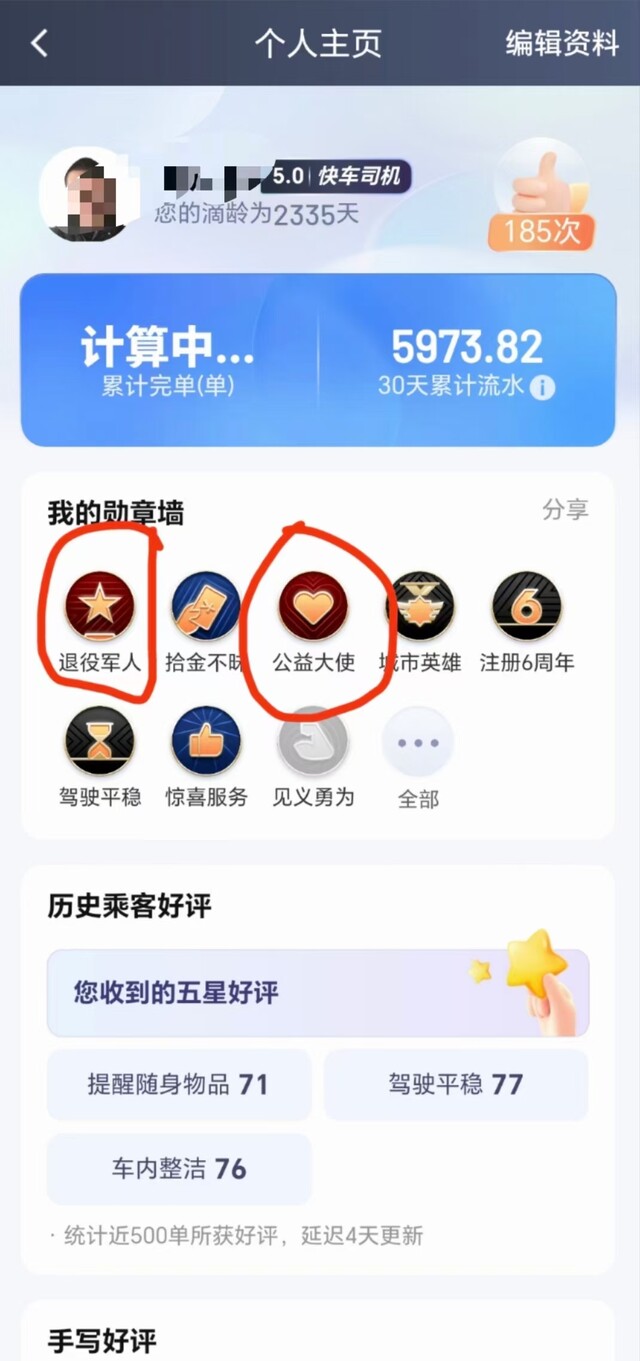640x1361 pixels.
Task: Select the 车内整洁 76 chip
Action: click(179, 1168)
